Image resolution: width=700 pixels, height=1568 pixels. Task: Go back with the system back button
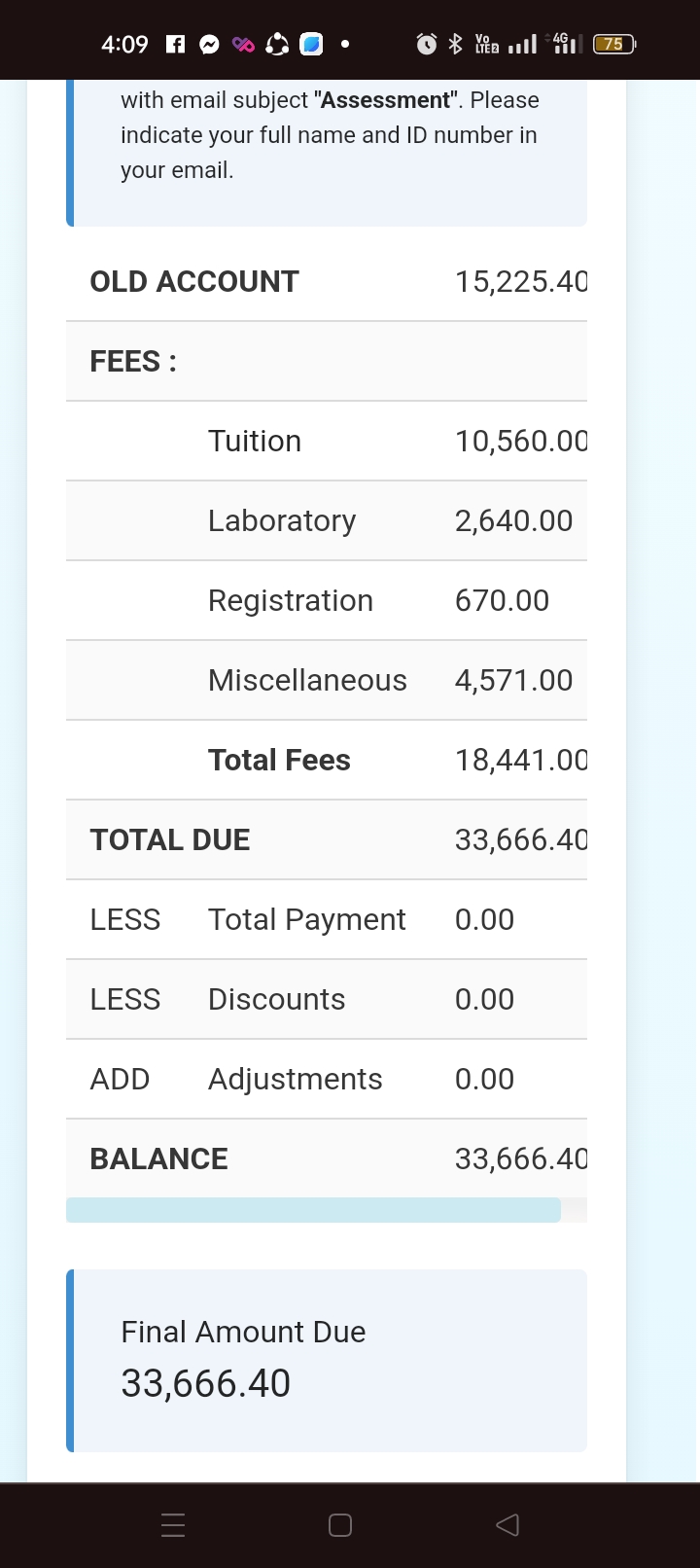coord(507,1525)
